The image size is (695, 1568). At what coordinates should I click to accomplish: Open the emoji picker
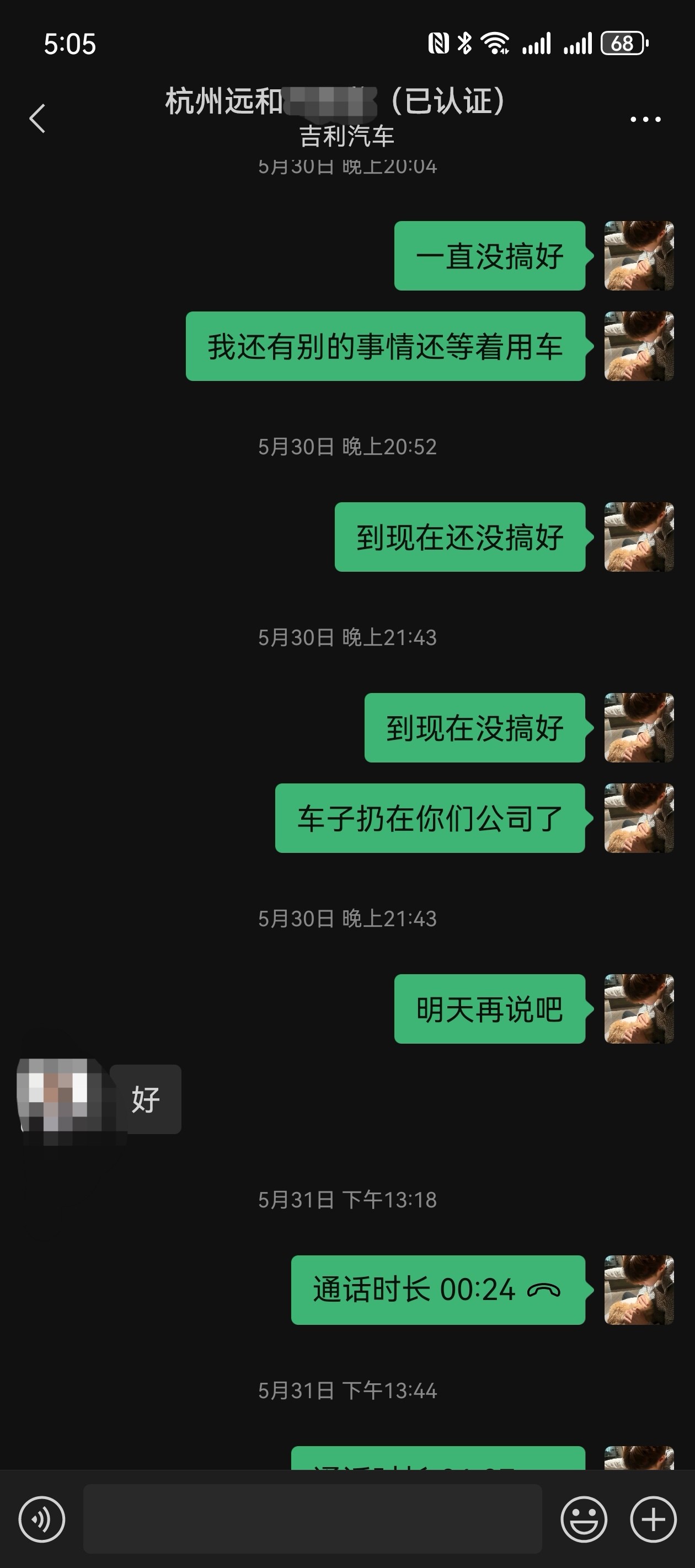tap(583, 1519)
